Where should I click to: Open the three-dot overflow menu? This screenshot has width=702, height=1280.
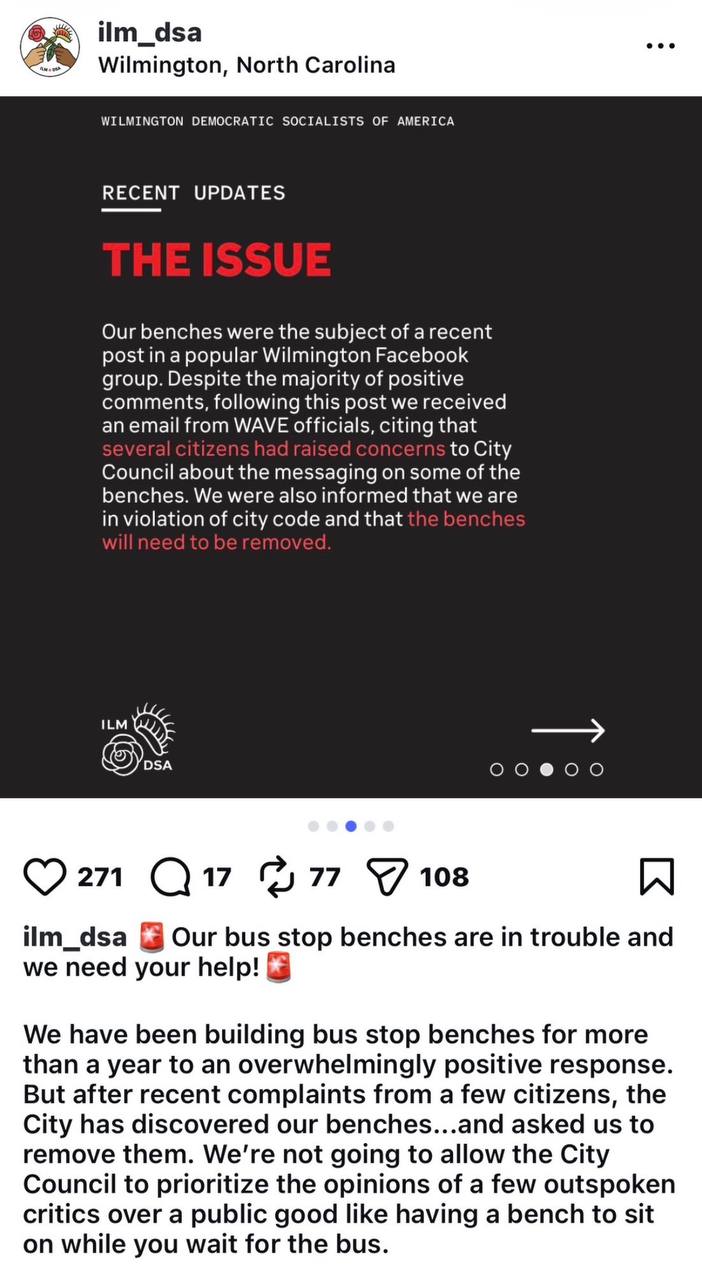click(x=660, y=46)
